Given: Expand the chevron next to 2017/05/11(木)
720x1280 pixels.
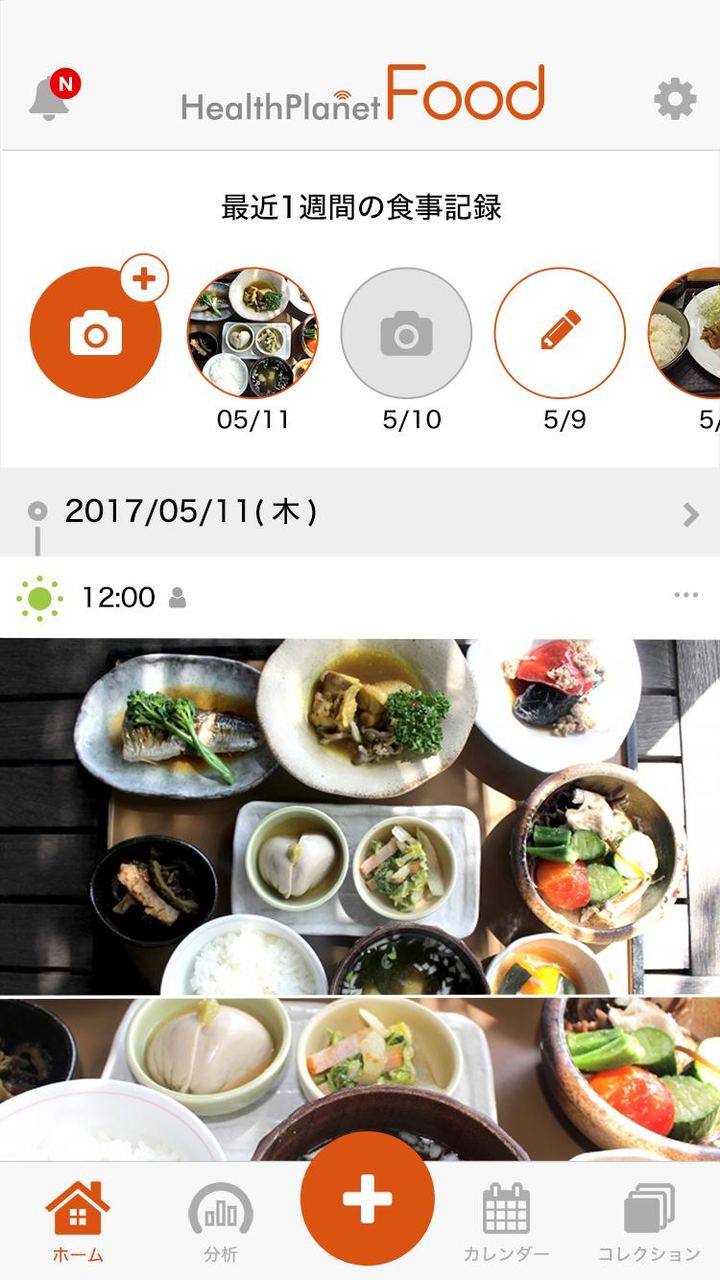Looking at the screenshot, I should [x=690, y=513].
